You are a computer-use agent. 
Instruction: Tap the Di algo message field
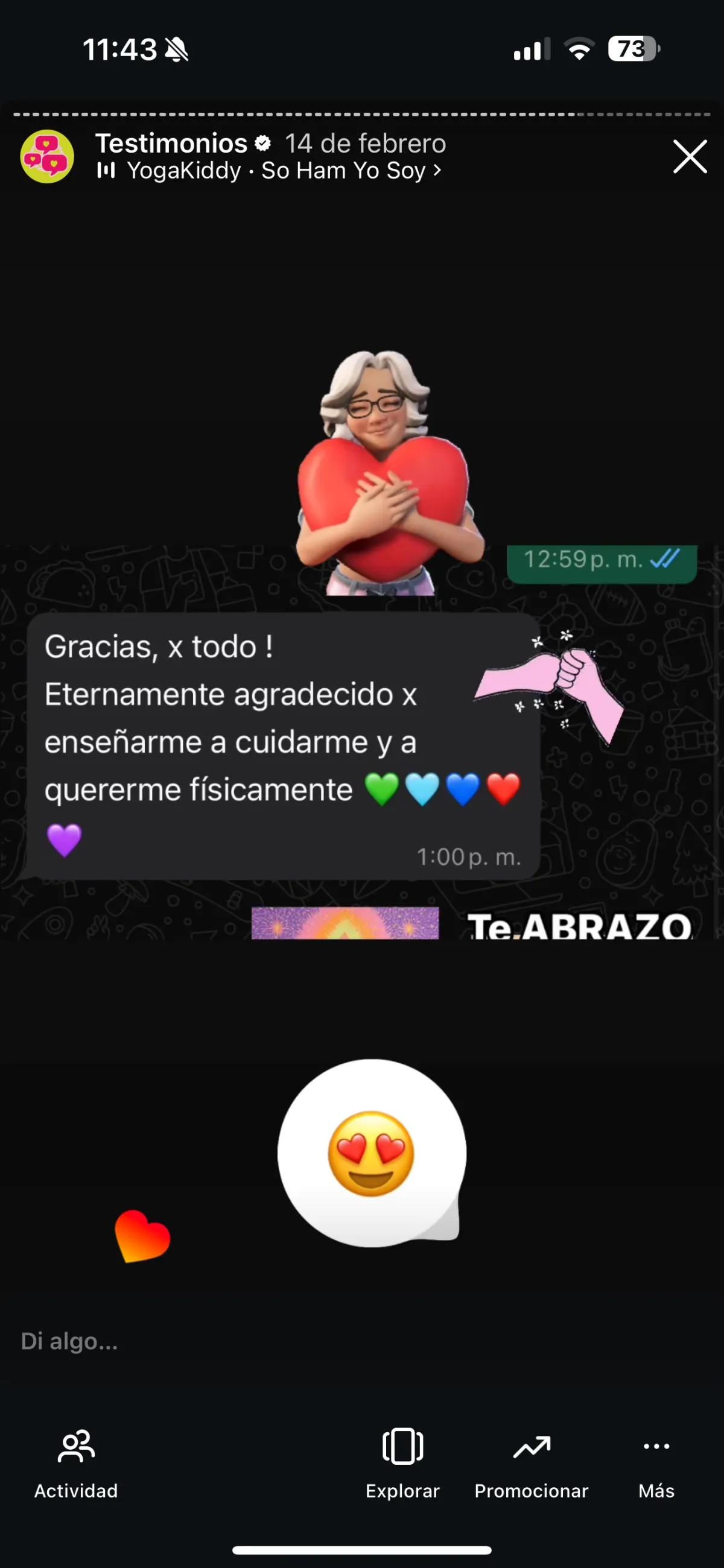click(183, 1342)
